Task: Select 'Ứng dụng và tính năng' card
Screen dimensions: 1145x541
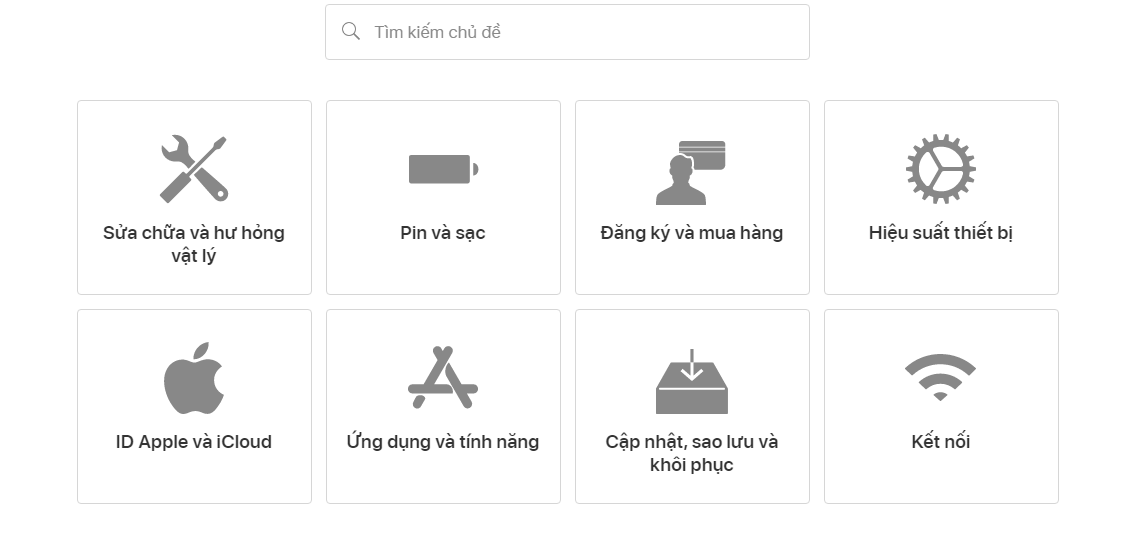Action: (x=443, y=406)
